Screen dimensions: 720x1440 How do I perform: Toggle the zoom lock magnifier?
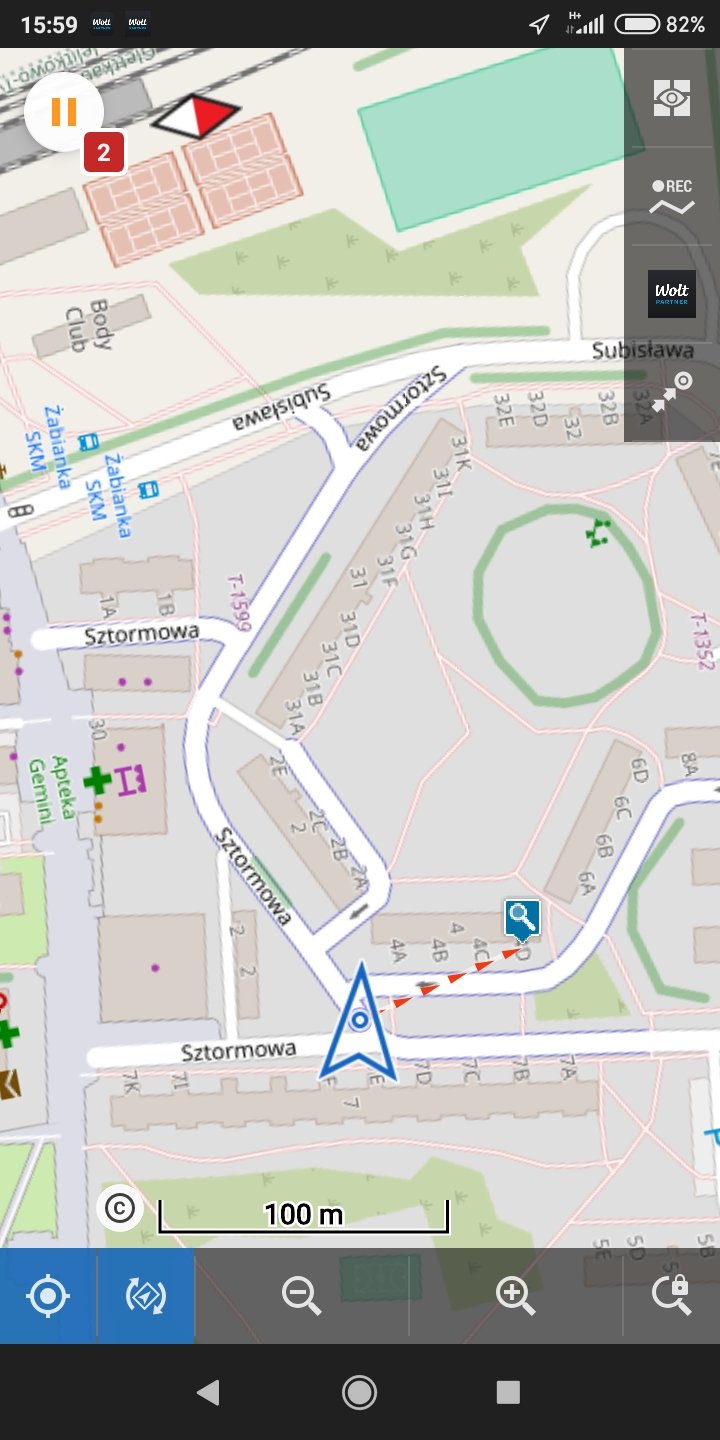click(671, 1296)
